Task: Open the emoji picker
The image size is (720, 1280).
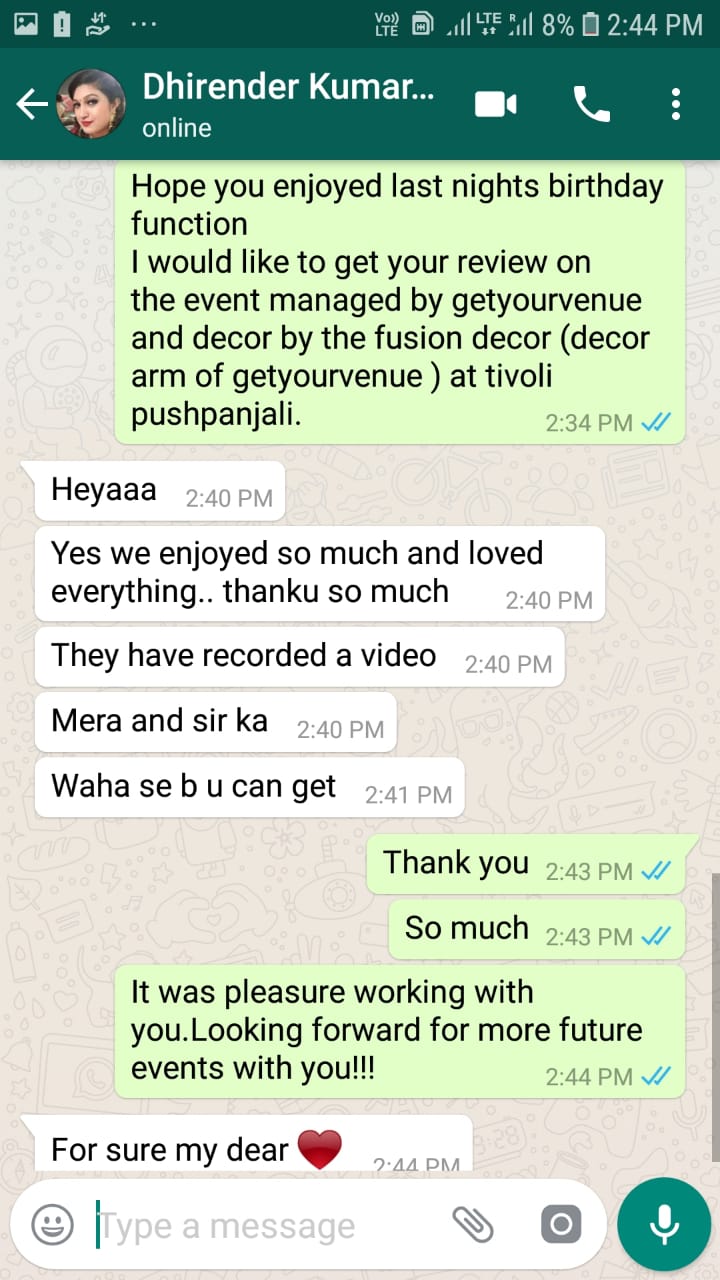Action: [53, 1224]
